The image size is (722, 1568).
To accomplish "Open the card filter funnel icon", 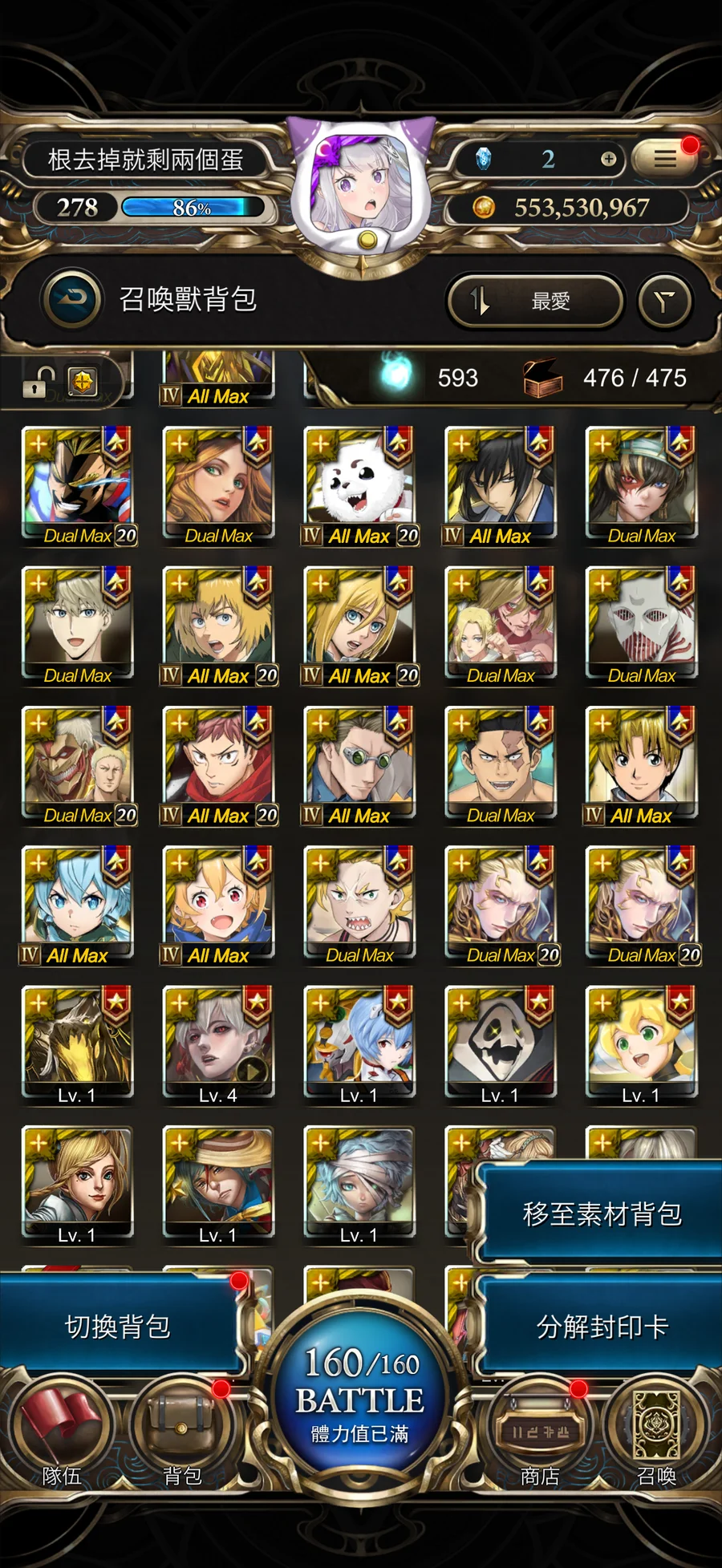I will click(664, 302).
